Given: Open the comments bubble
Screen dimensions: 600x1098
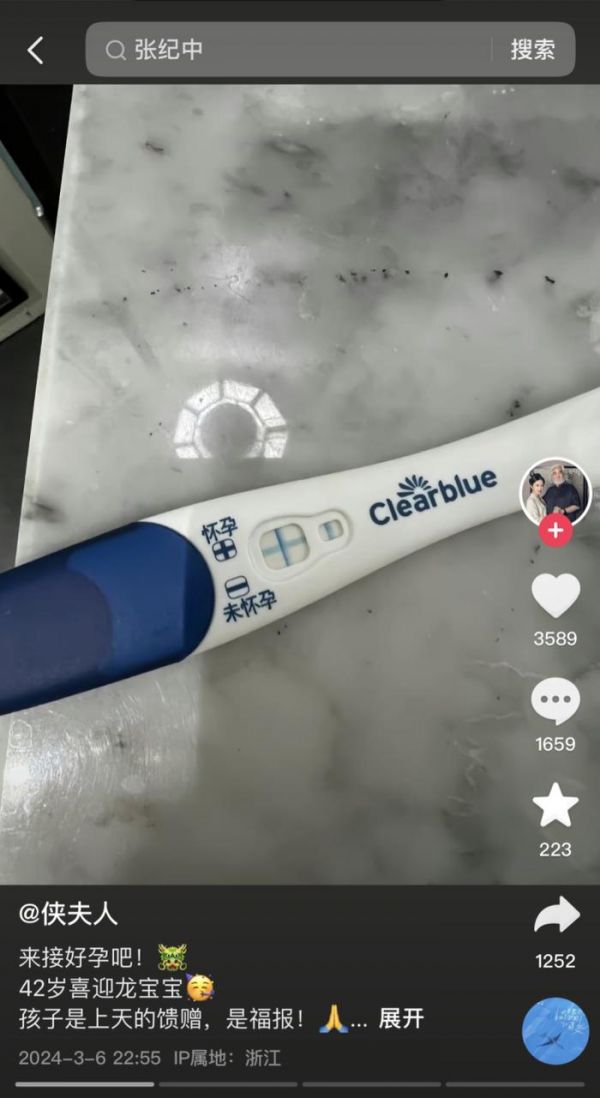Looking at the screenshot, I should [x=555, y=702].
